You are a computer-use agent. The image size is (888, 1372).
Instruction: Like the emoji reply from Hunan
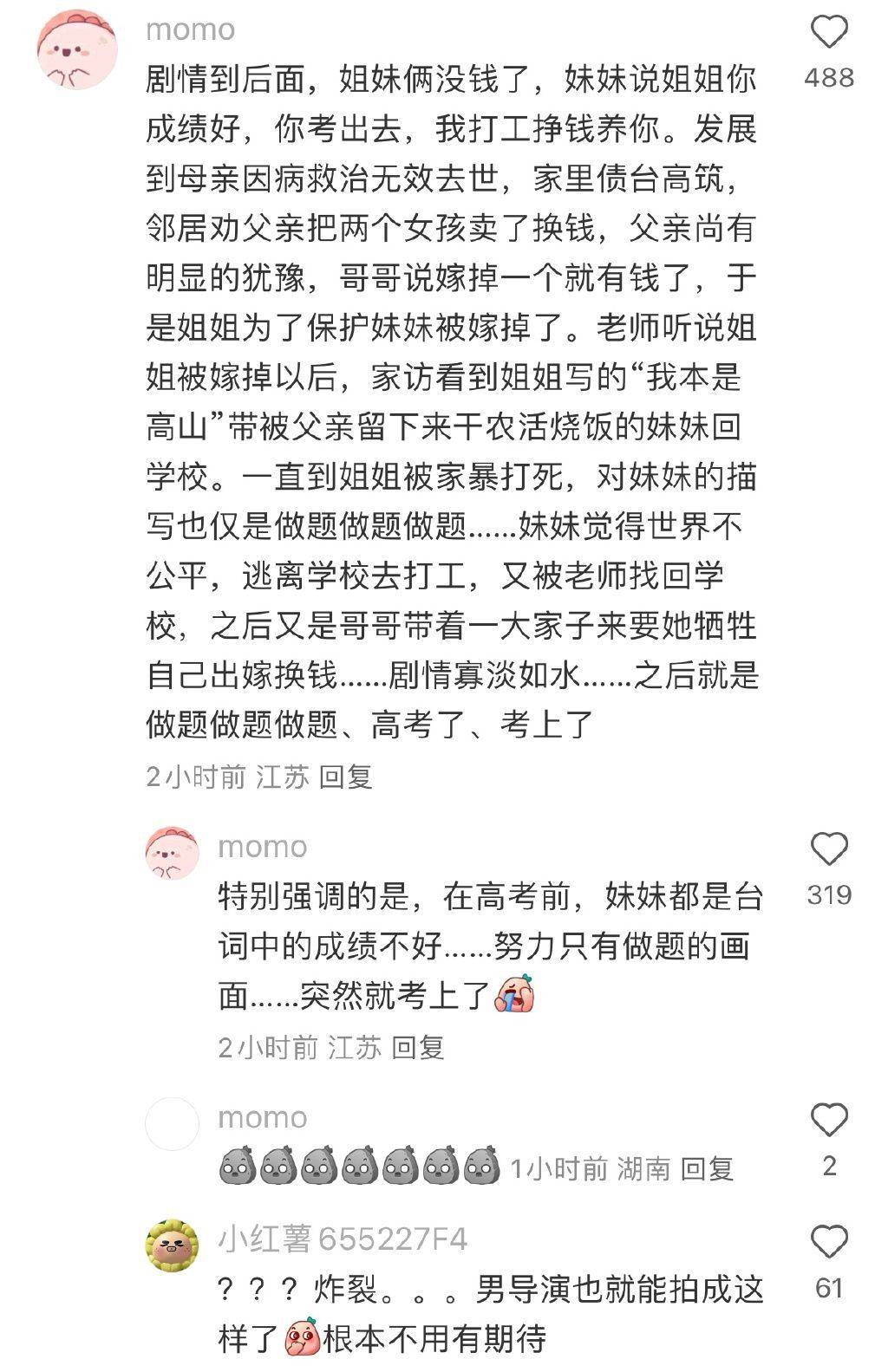[828, 1121]
